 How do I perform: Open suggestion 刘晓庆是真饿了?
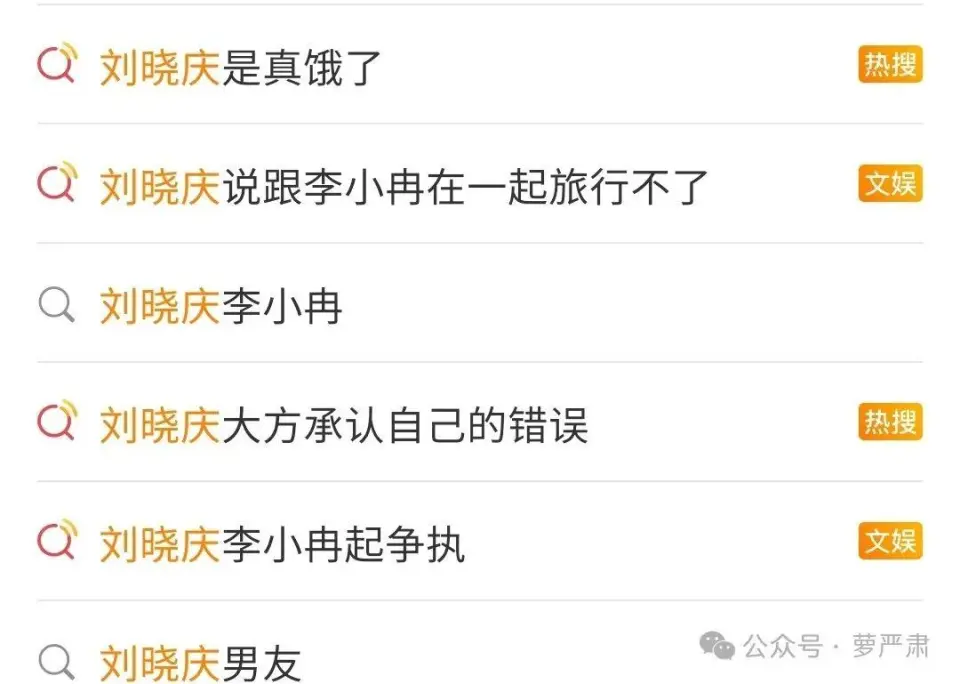tap(240, 67)
